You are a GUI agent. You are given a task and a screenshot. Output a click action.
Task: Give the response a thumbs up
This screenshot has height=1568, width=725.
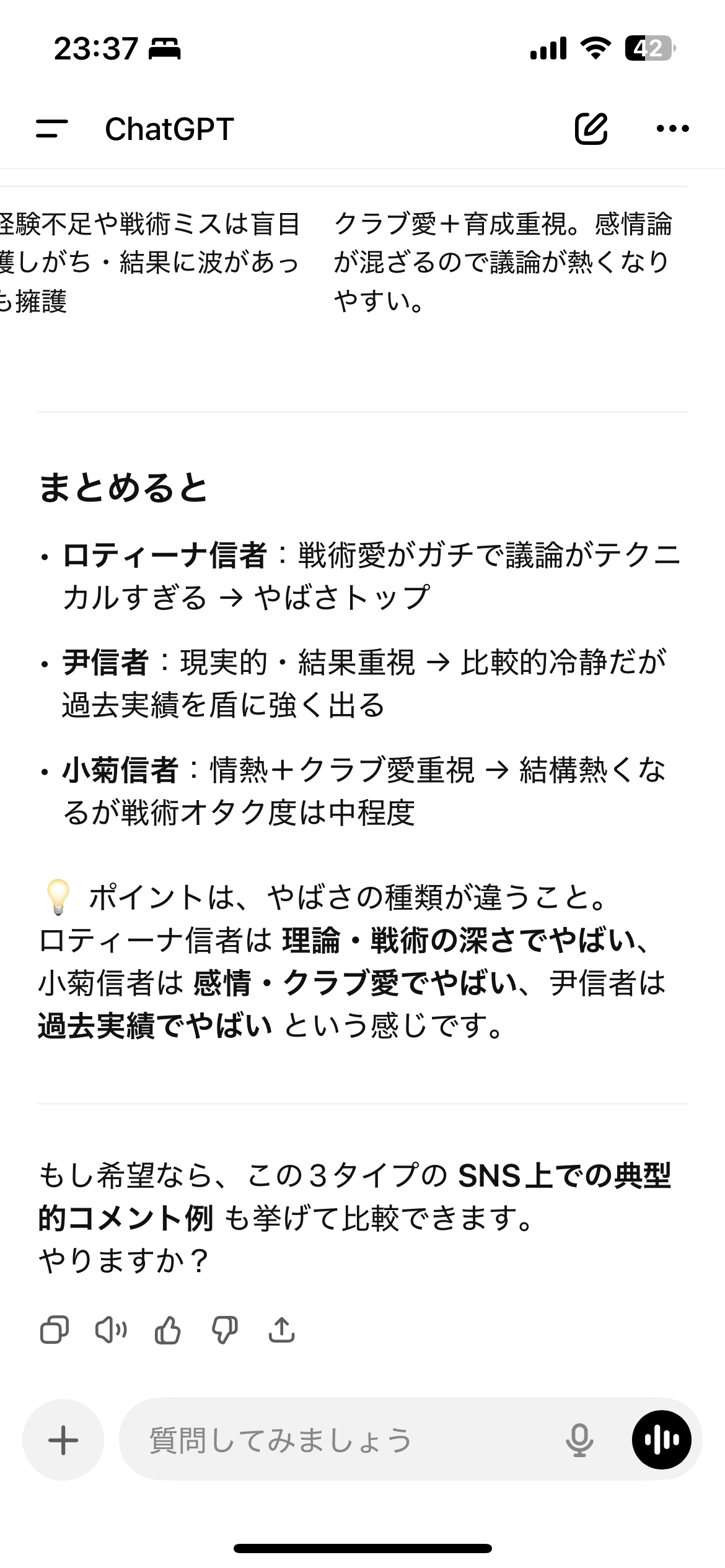point(168,1330)
